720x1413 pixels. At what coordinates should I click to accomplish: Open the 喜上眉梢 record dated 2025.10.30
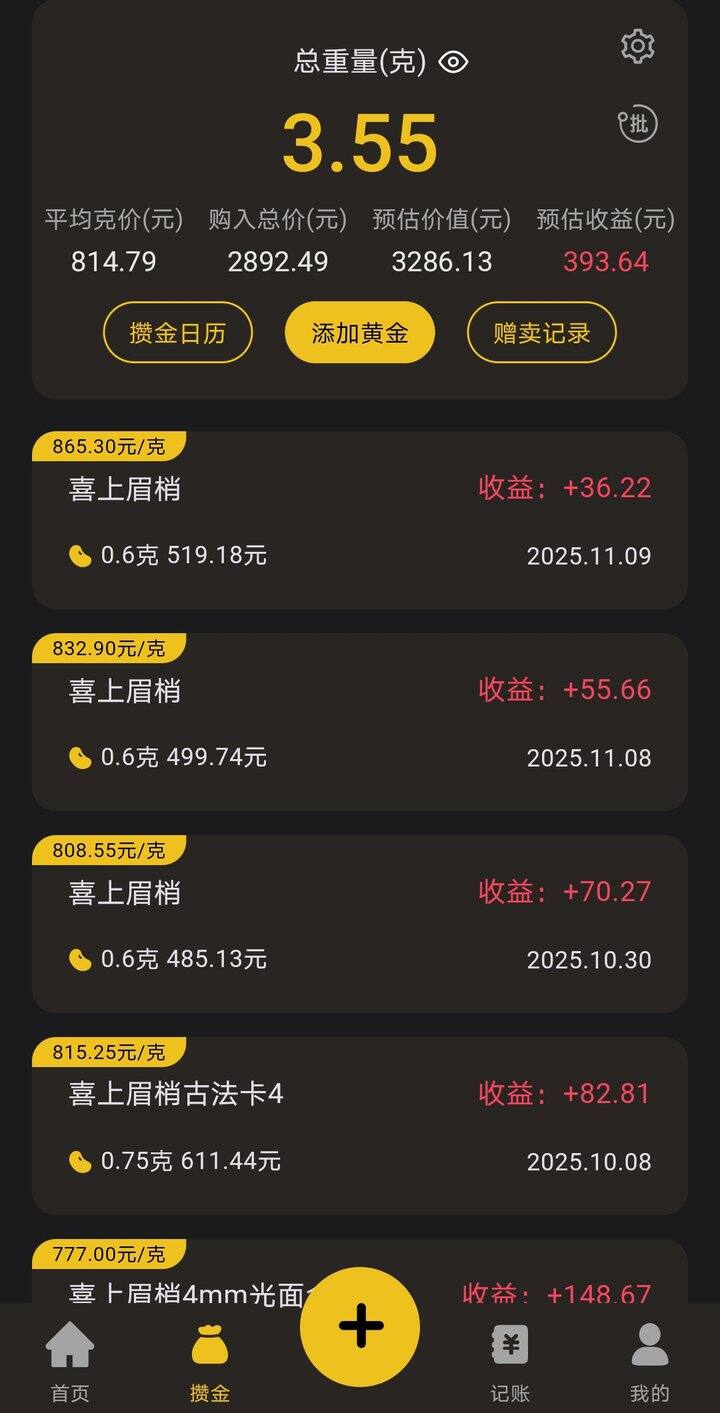(x=360, y=925)
